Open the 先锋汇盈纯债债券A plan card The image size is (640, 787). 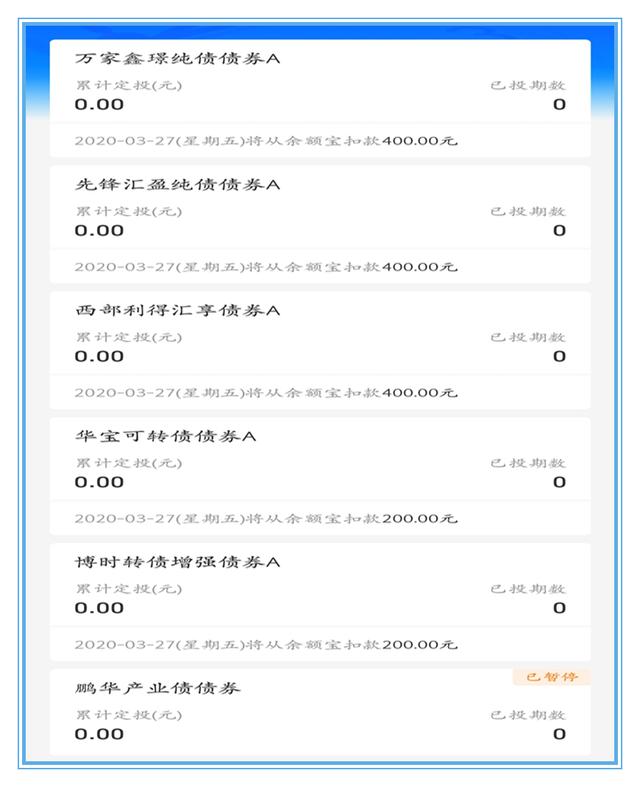click(320, 224)
